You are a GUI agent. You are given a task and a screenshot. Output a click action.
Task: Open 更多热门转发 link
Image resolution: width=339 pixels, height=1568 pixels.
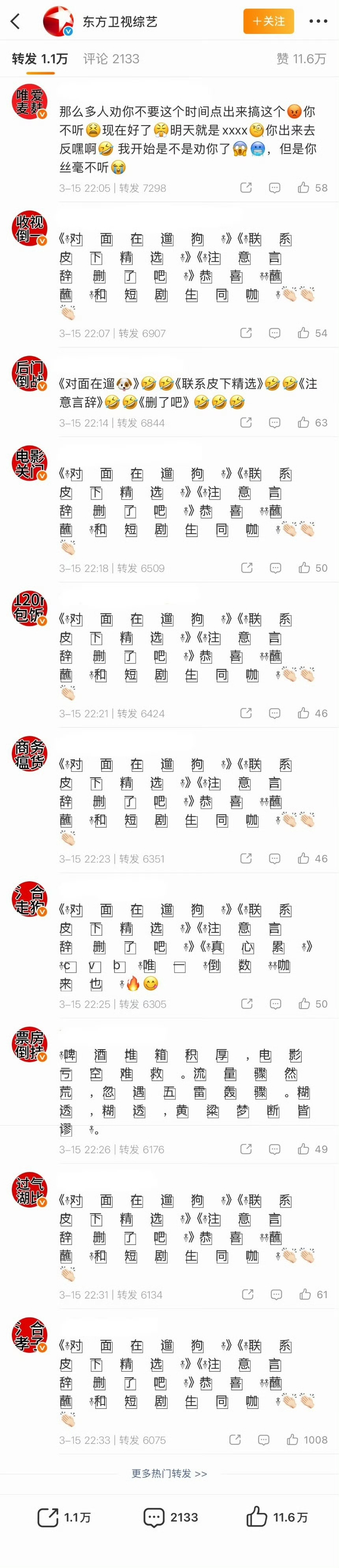click(x=169, y=1473)
